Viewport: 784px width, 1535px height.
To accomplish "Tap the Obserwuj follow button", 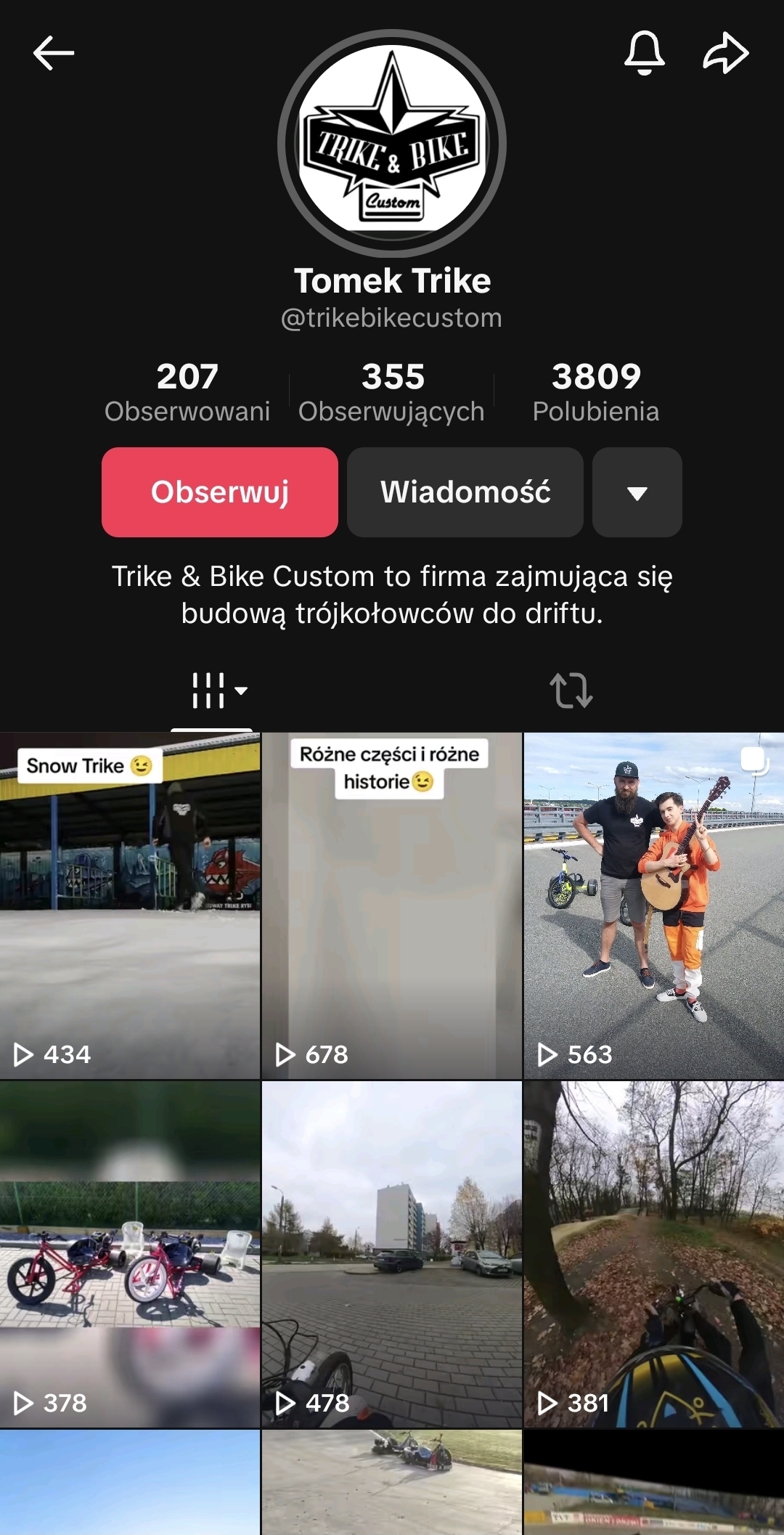I will 220,492.
